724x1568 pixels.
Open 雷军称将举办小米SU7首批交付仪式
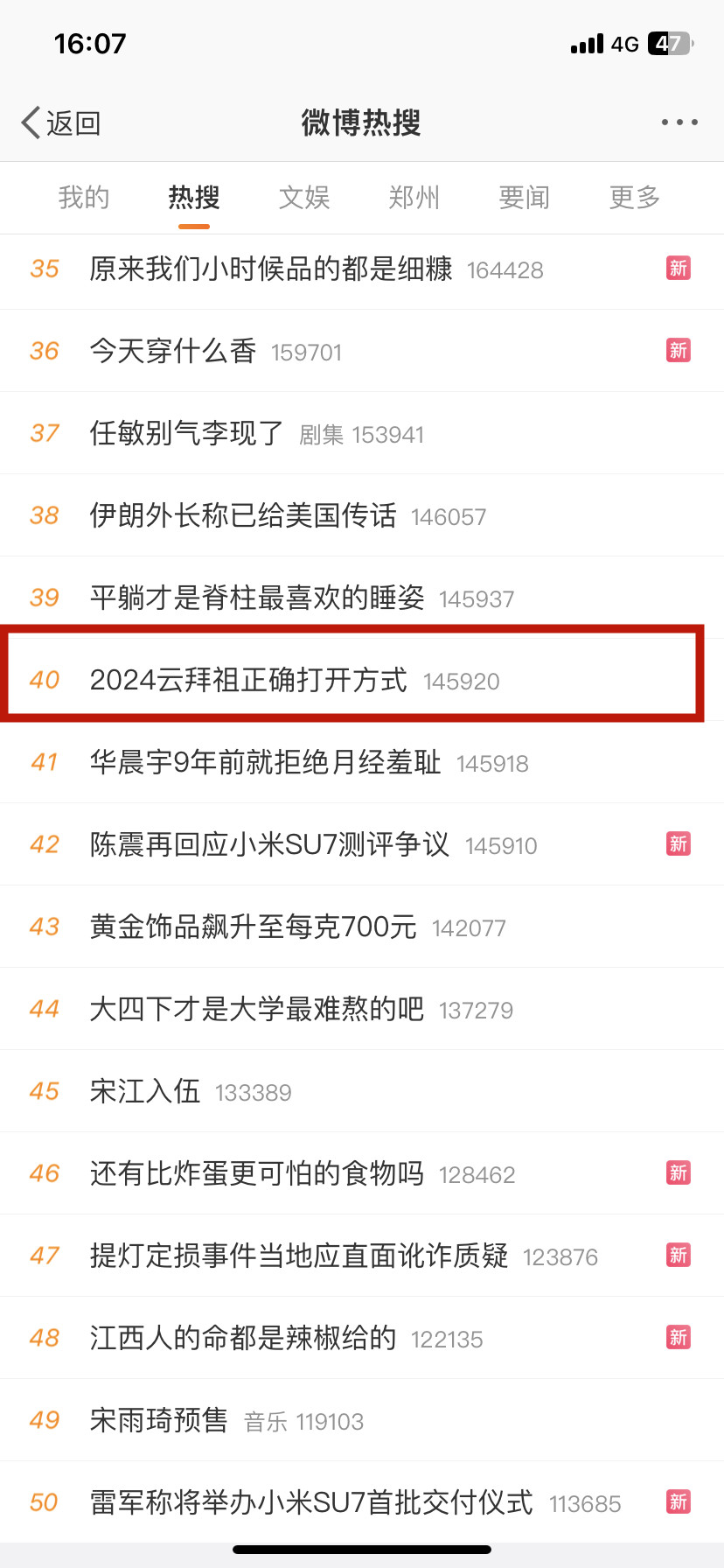click(362, 1503)
